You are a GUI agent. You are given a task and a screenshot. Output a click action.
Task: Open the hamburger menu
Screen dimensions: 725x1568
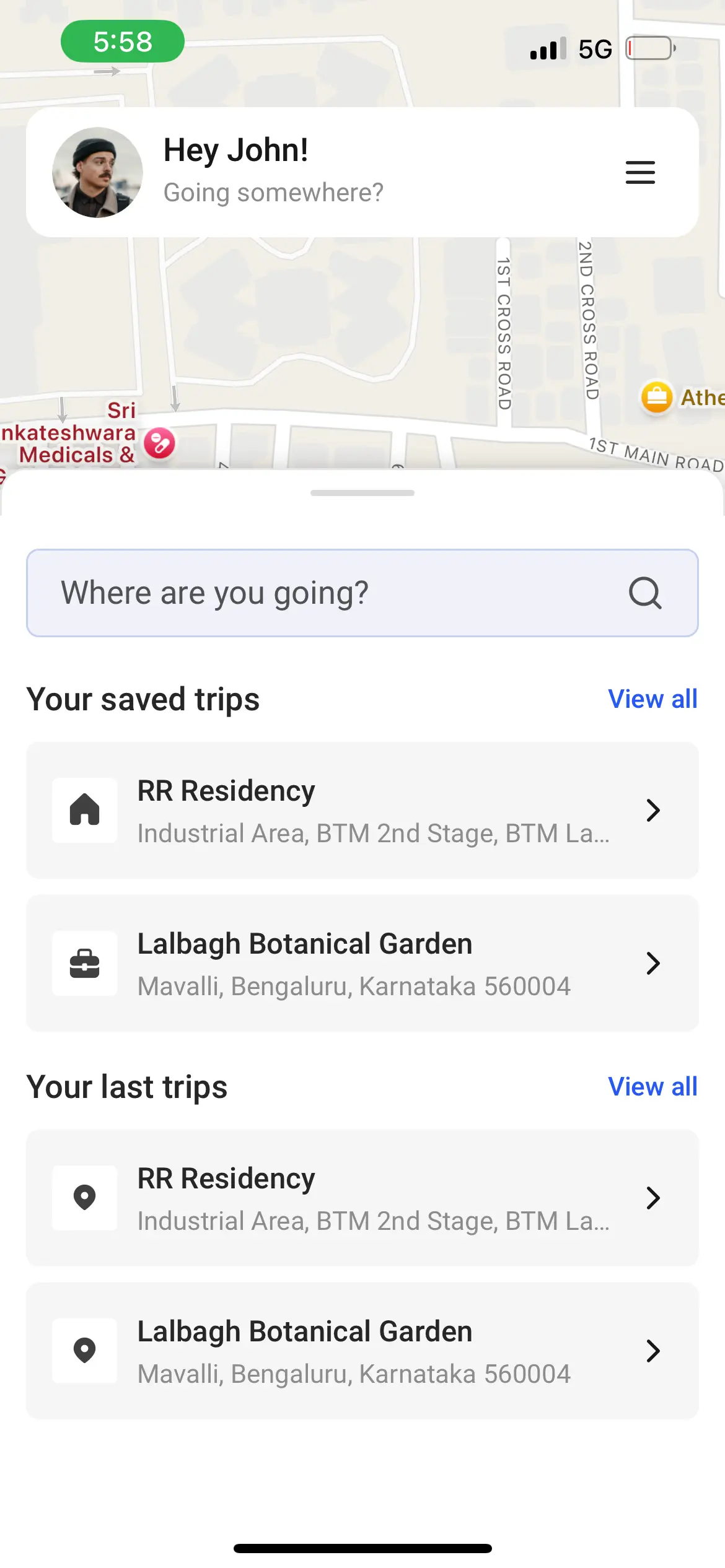(640, 173)
